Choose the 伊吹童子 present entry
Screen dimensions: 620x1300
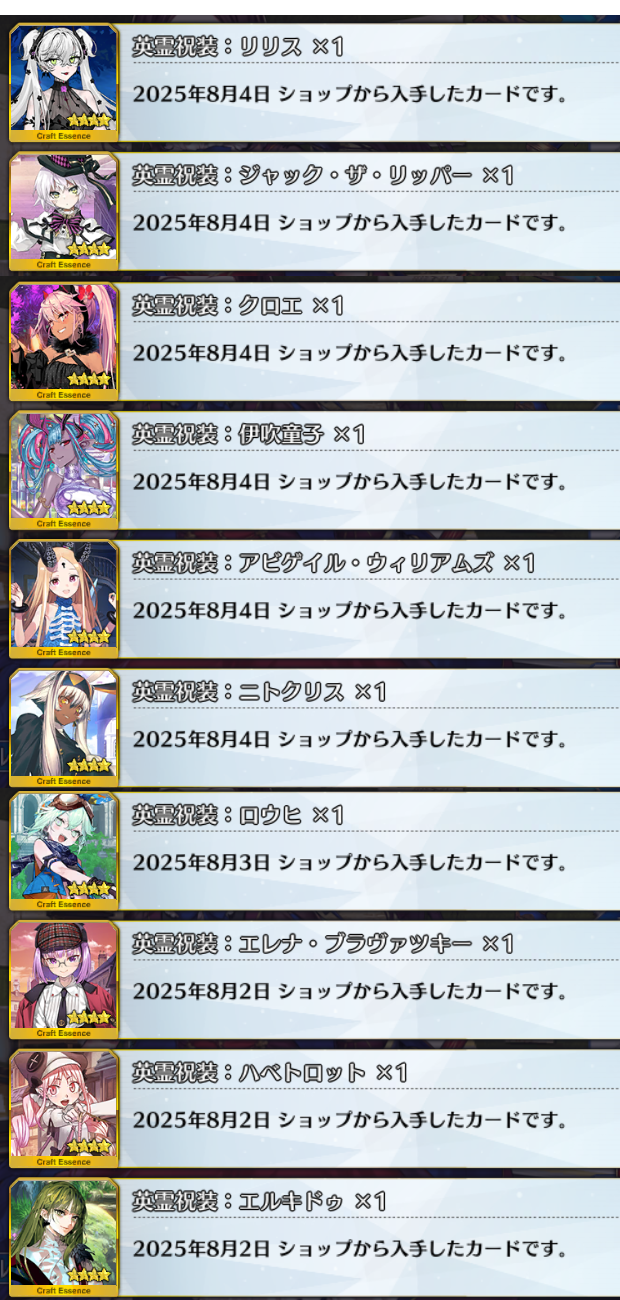[314, 470]
